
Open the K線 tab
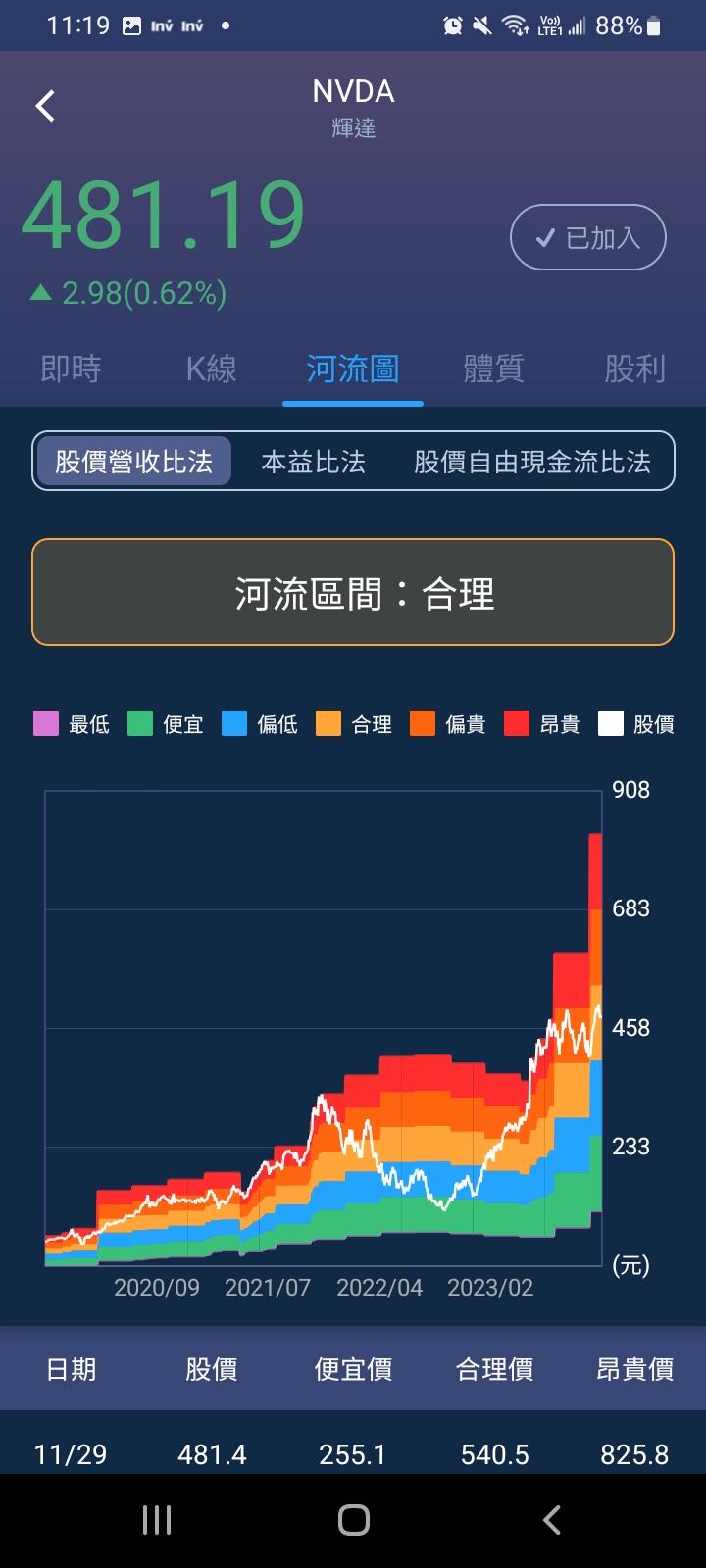pyautogui.click(x=212, y=368)
